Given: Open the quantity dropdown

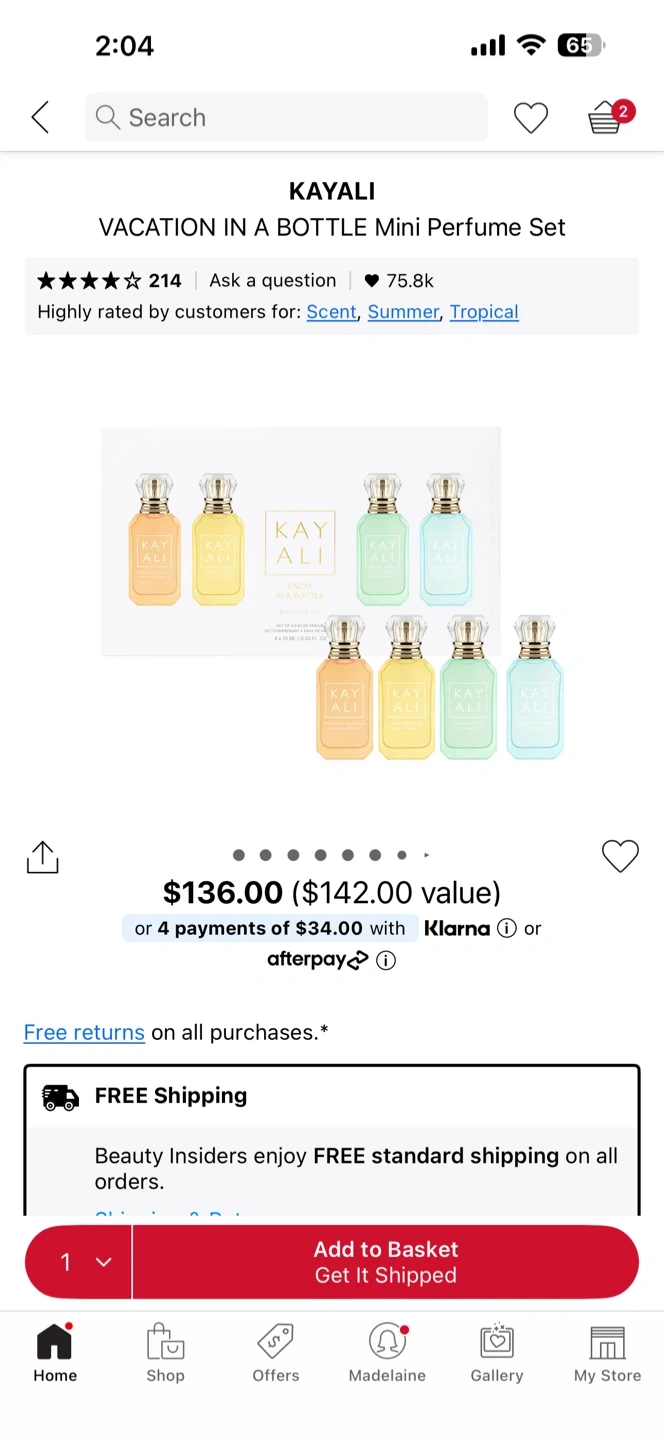Looking at the screenshot, I should (x=79, y=1262).
